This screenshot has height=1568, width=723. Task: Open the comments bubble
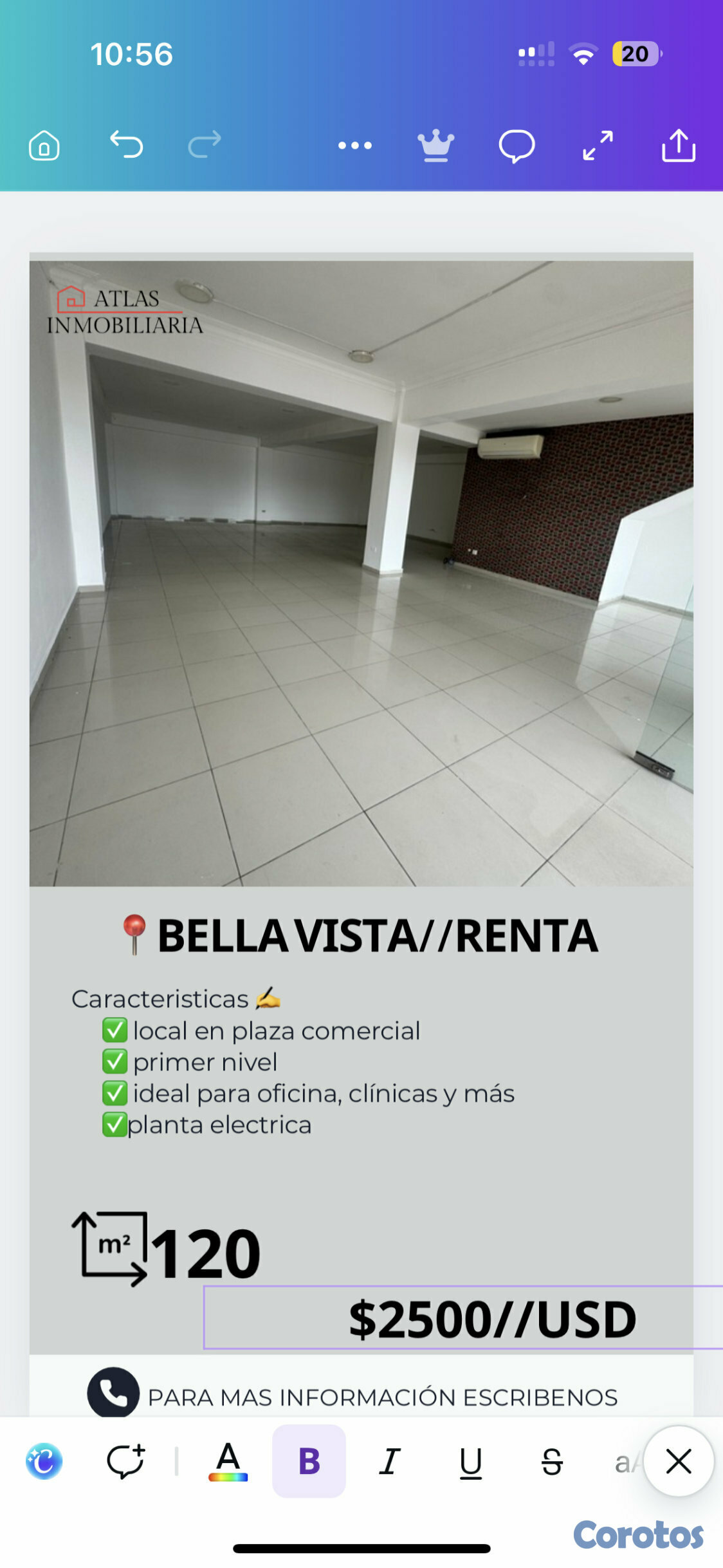click(x=517, y=145)
